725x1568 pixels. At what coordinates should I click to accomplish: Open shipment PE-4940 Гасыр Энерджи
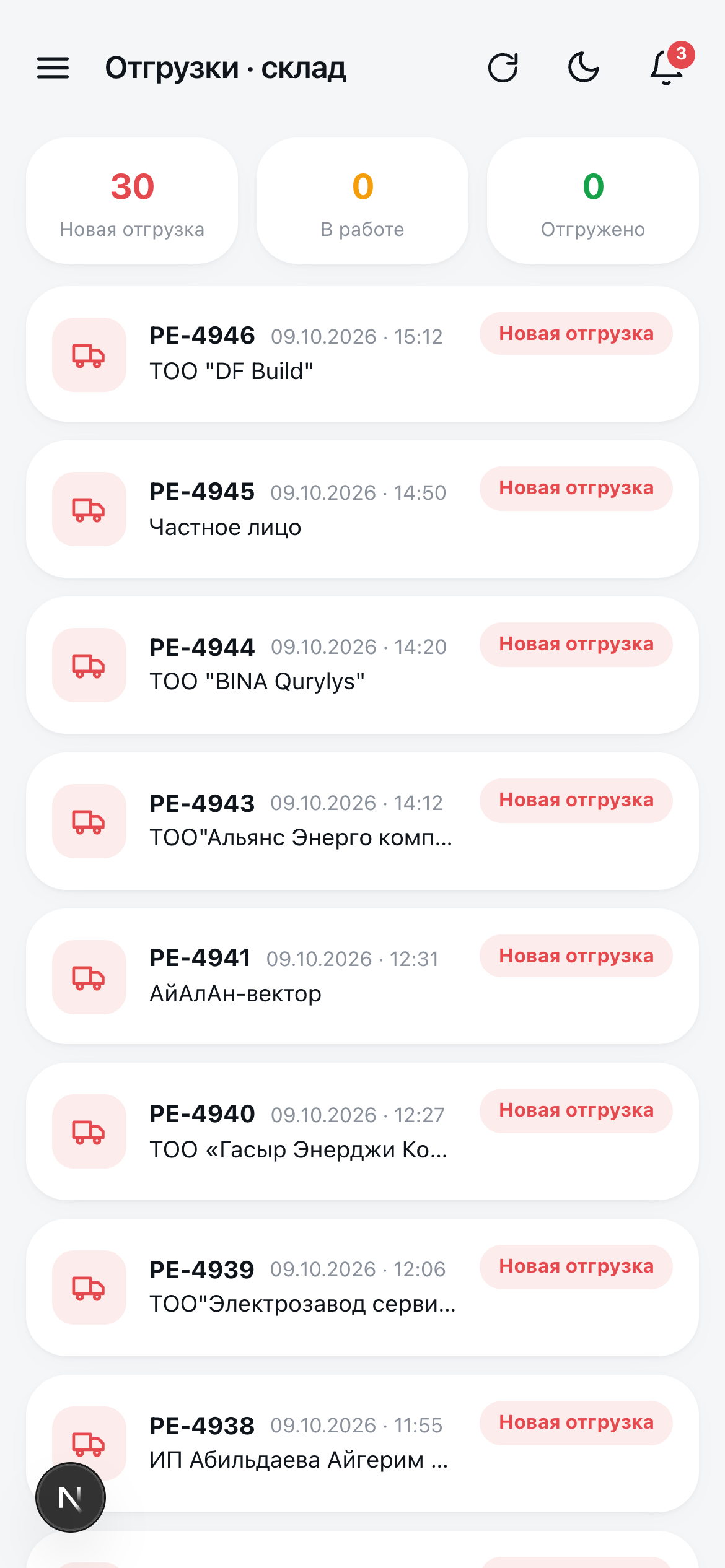(x=362, y=1131)
